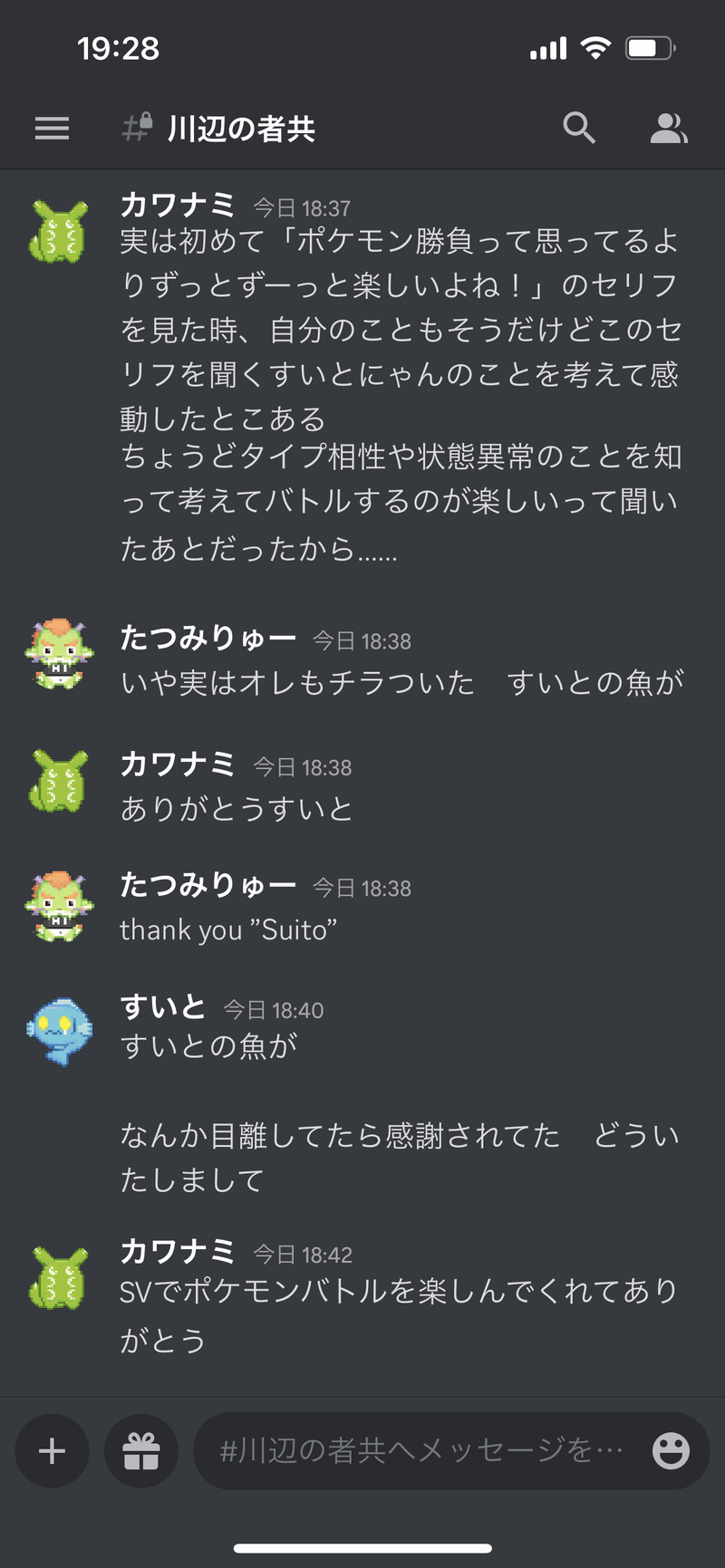725x1568 pixels.
Task: Show the channel member list
Action: 669,129
